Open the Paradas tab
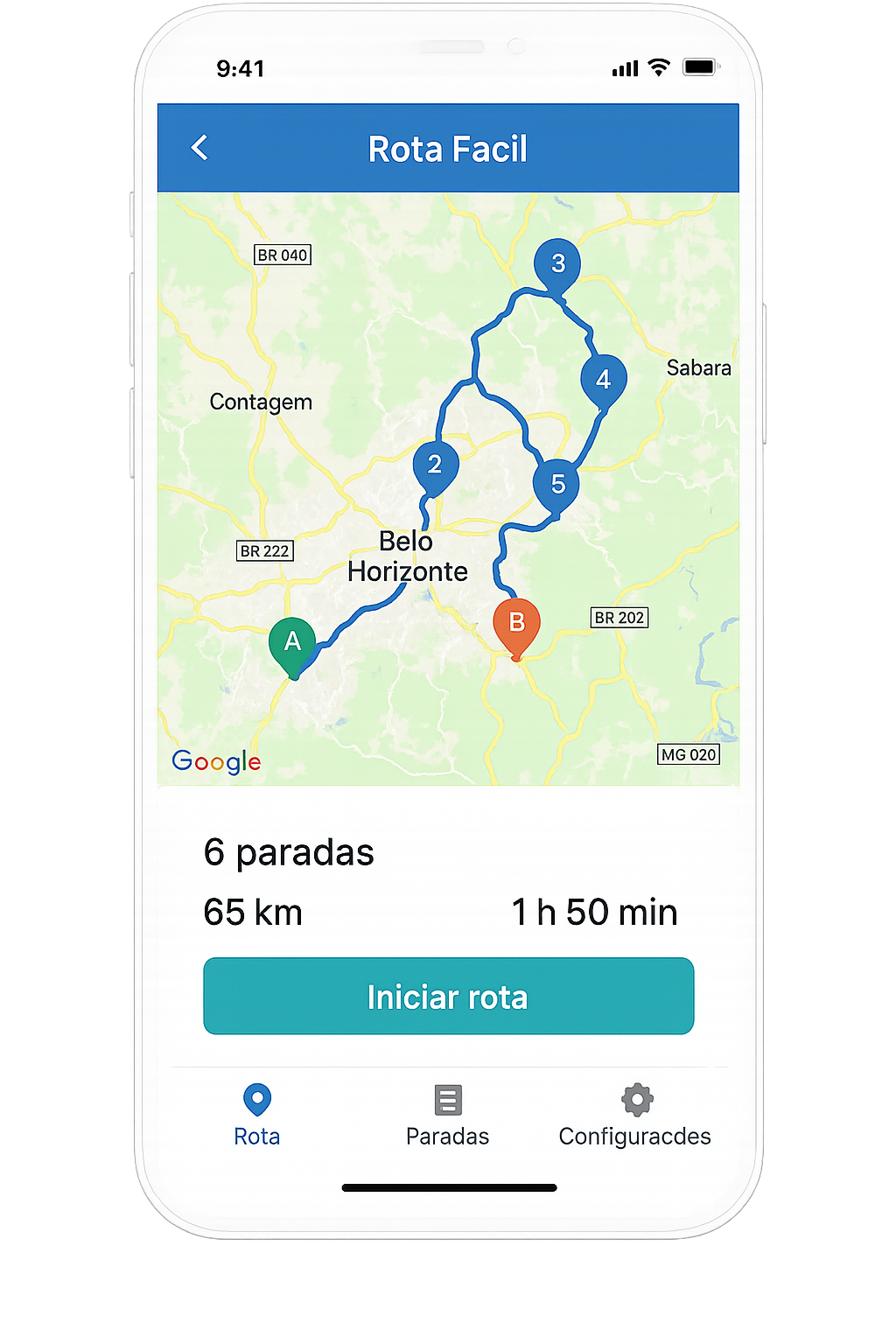896x1344 pixels. (x=447, y=1115)
